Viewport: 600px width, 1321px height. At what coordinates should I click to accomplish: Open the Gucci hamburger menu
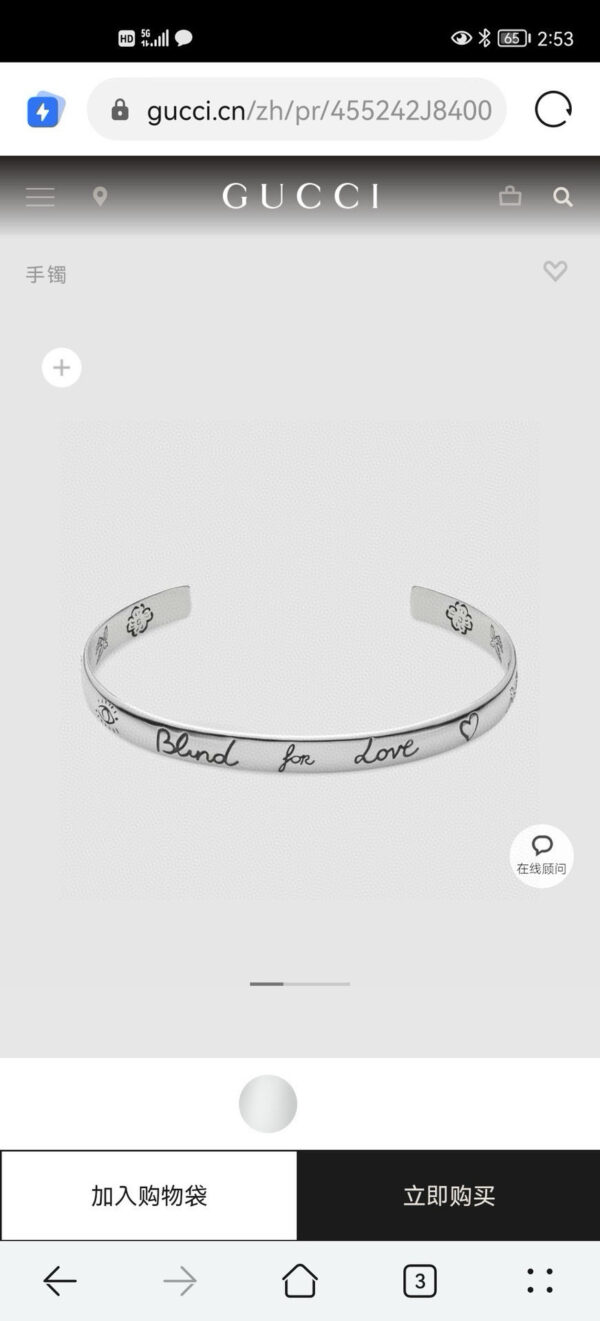[x=40, y=196]
